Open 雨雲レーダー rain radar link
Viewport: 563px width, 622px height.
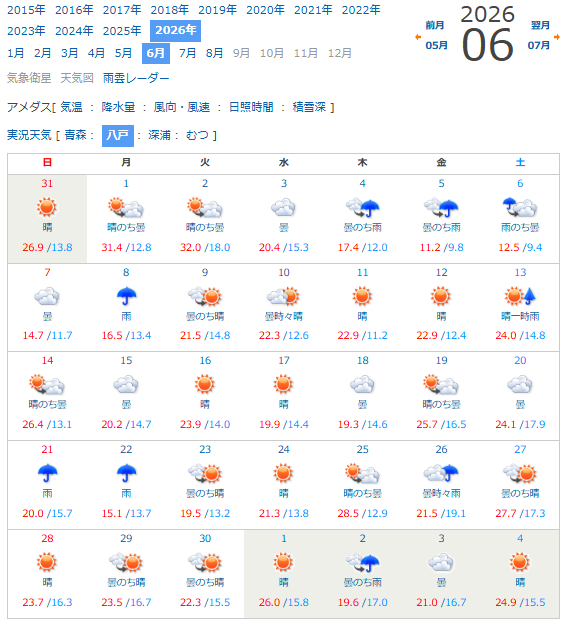136,78
